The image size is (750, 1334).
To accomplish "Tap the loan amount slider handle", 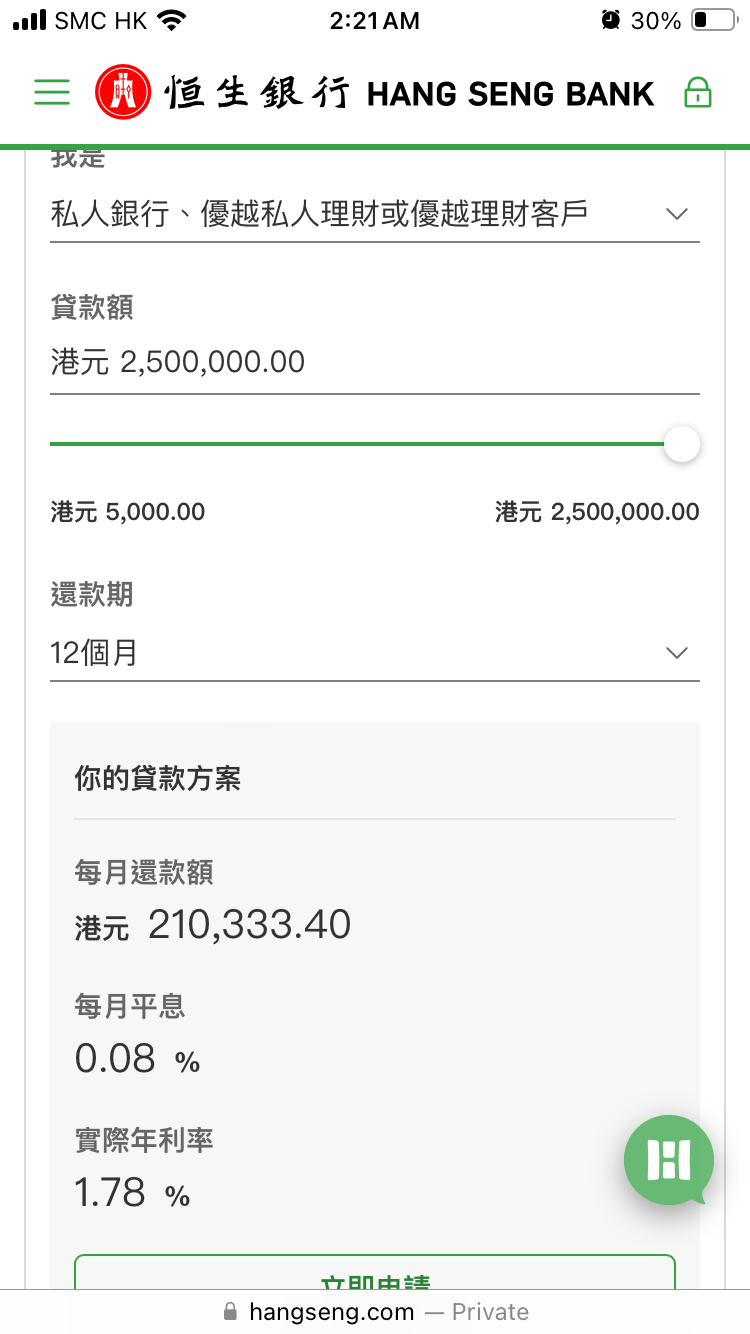I will click(x=682, y=444).
